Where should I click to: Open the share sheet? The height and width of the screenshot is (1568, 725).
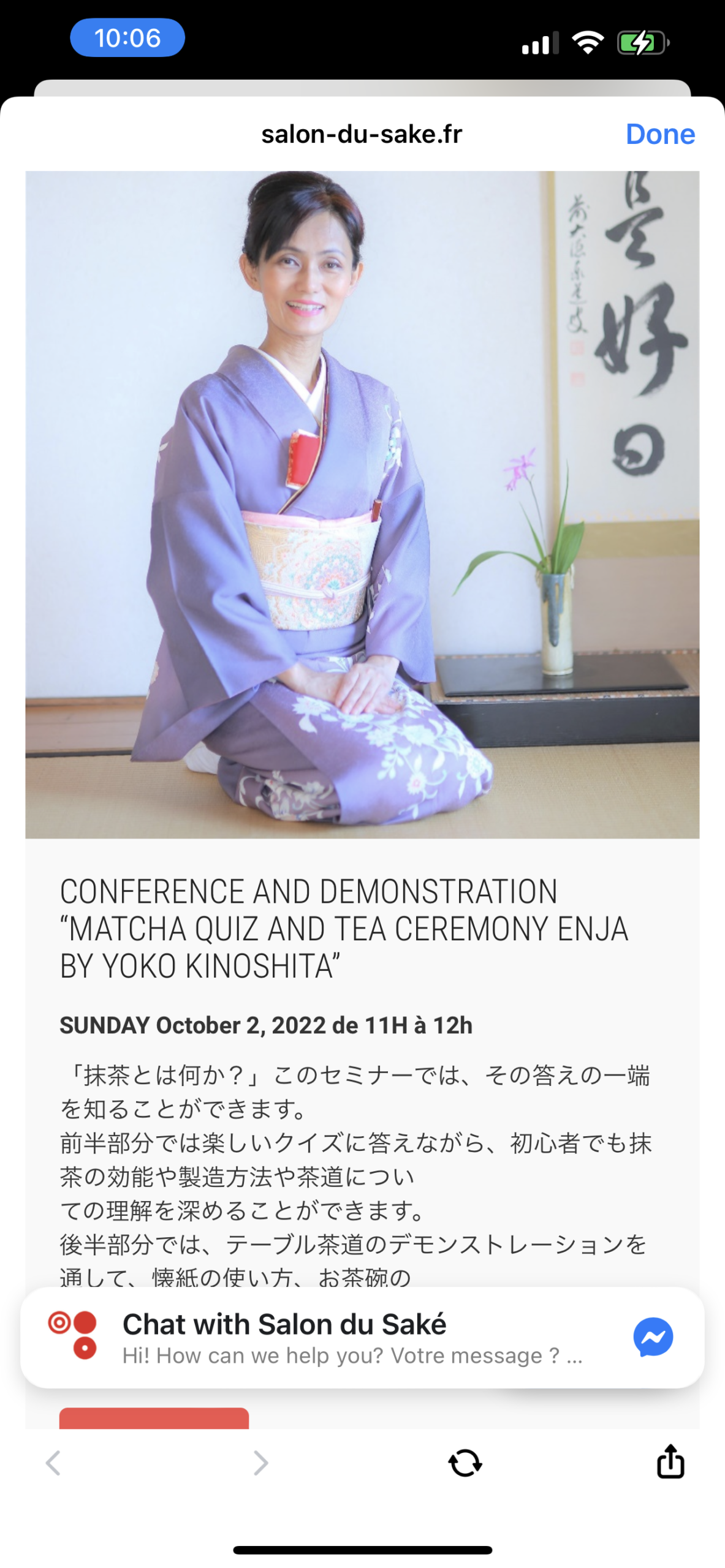point(670,1461)
